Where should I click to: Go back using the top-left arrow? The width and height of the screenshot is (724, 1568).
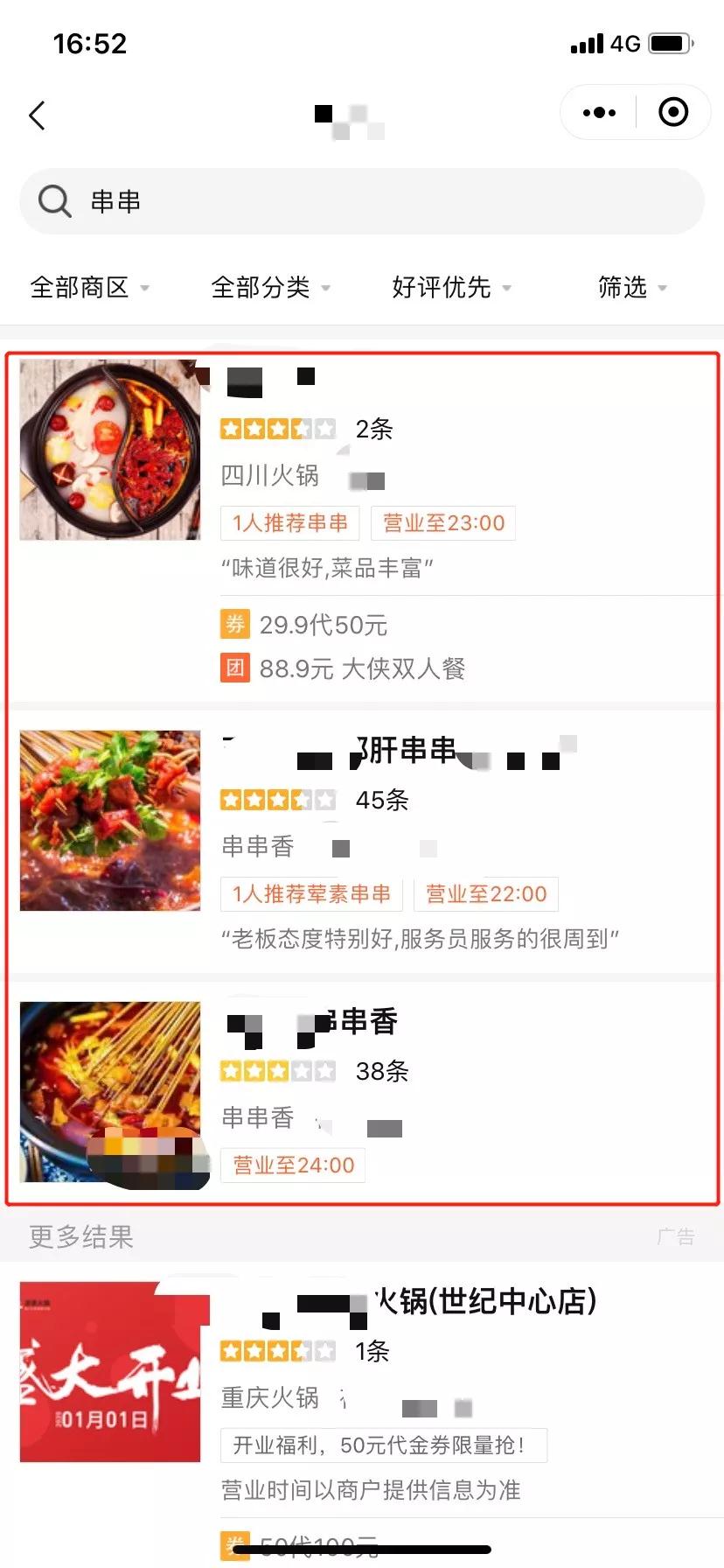37,115
